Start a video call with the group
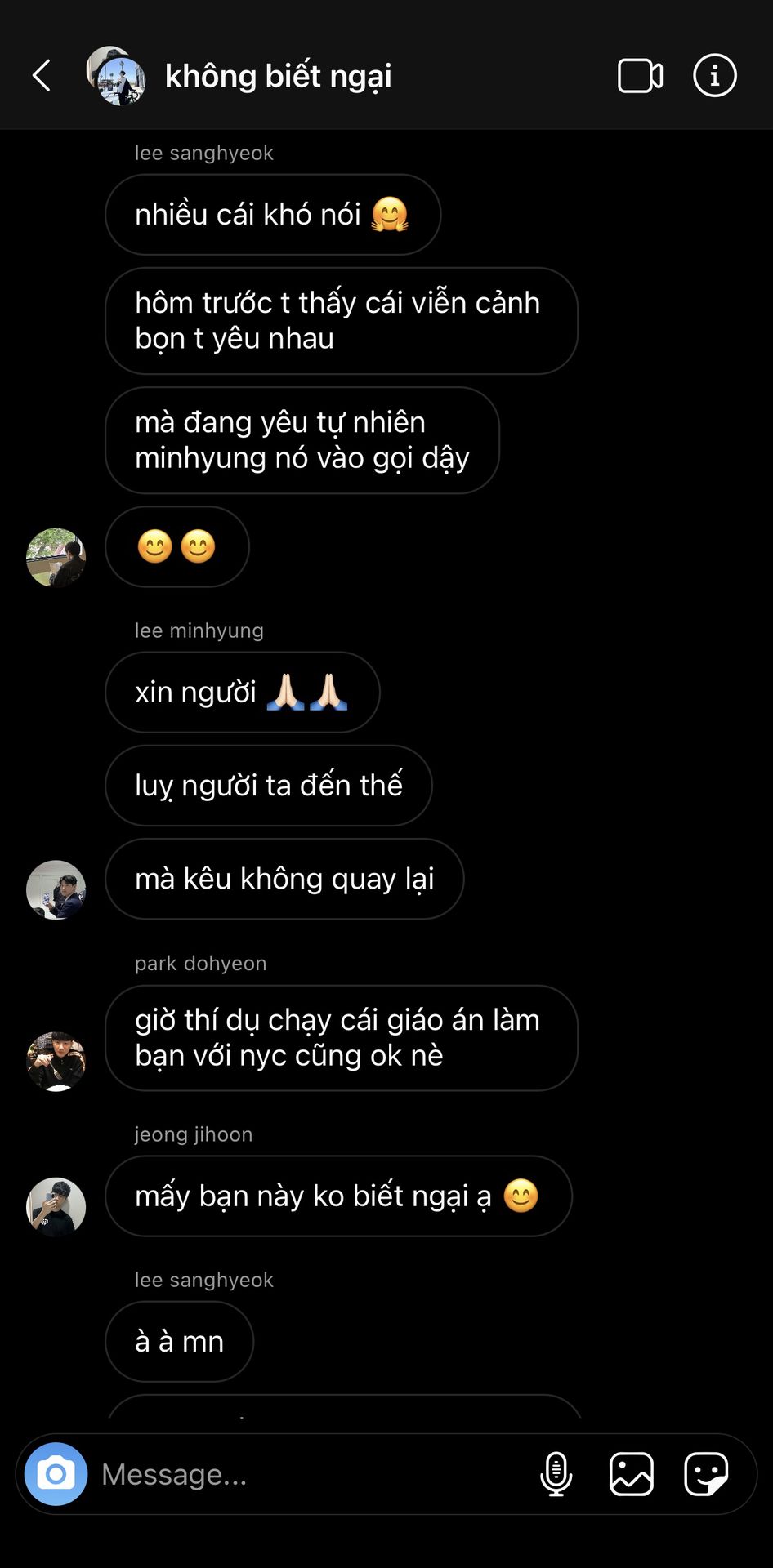The width and height of the screenshot is (773, 1568). click(x=640, y=76)
